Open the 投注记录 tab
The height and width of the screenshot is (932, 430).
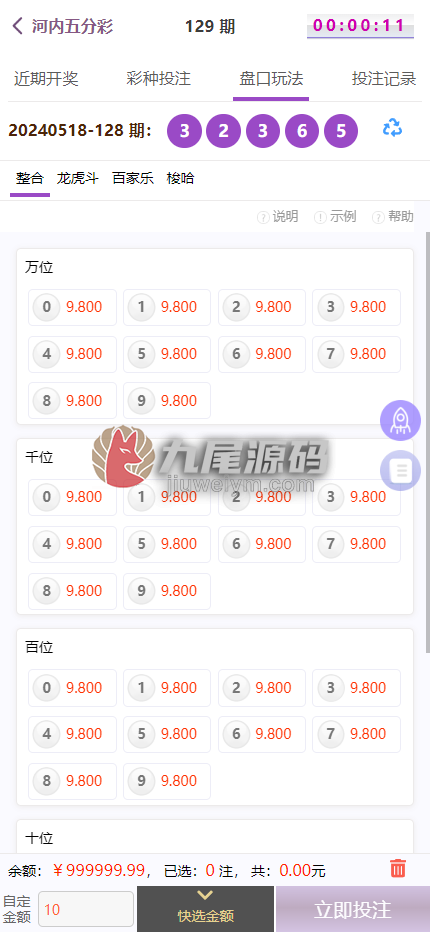tap(384, 78)
